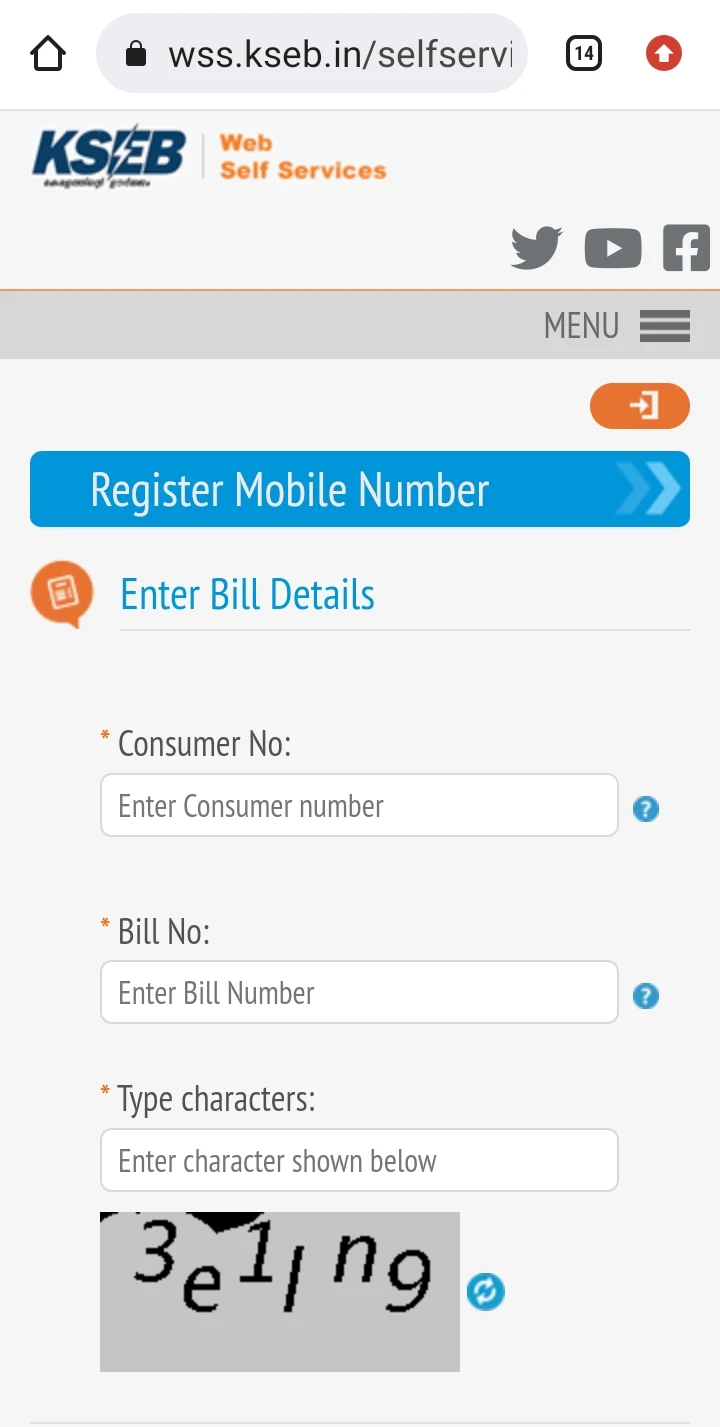Tap the wss.kseb.in address bar
The image size is (720, 1427).
coord(311,54)
